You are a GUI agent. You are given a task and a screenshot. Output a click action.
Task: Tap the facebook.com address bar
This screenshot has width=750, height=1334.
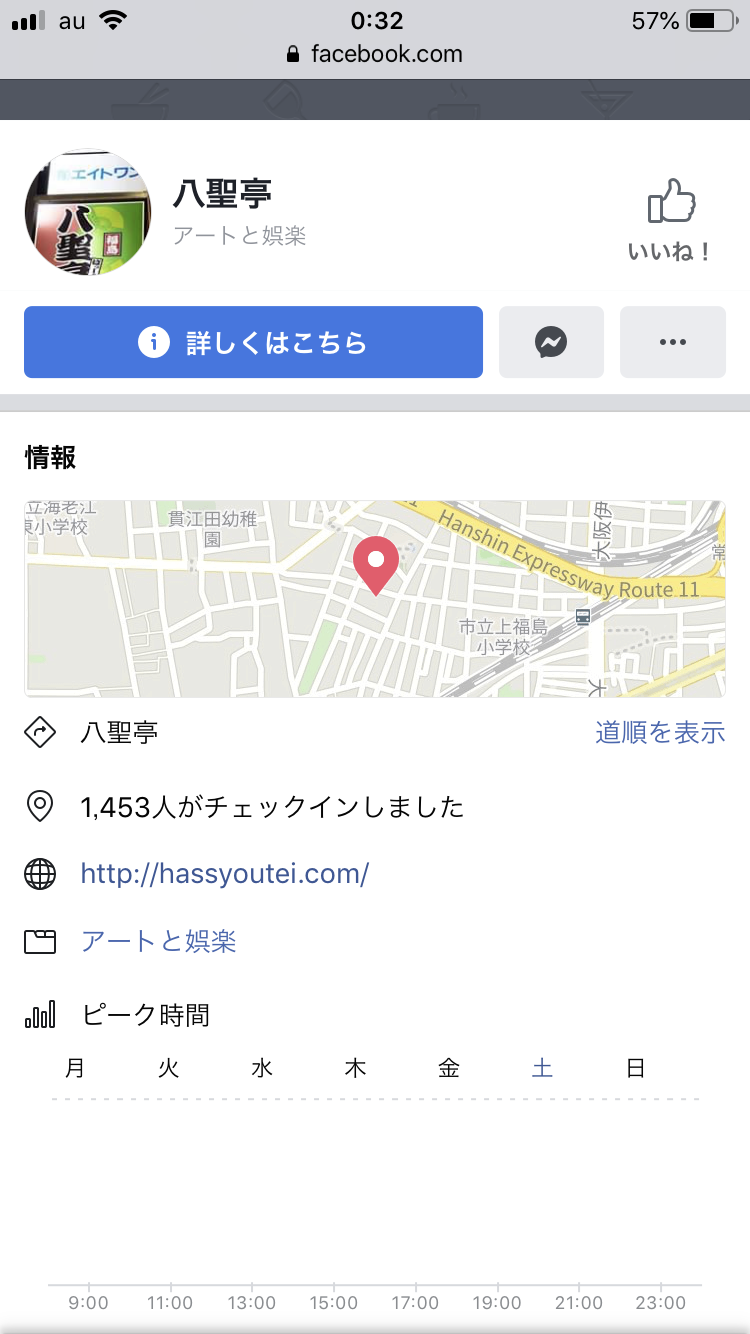coord(375,54)
